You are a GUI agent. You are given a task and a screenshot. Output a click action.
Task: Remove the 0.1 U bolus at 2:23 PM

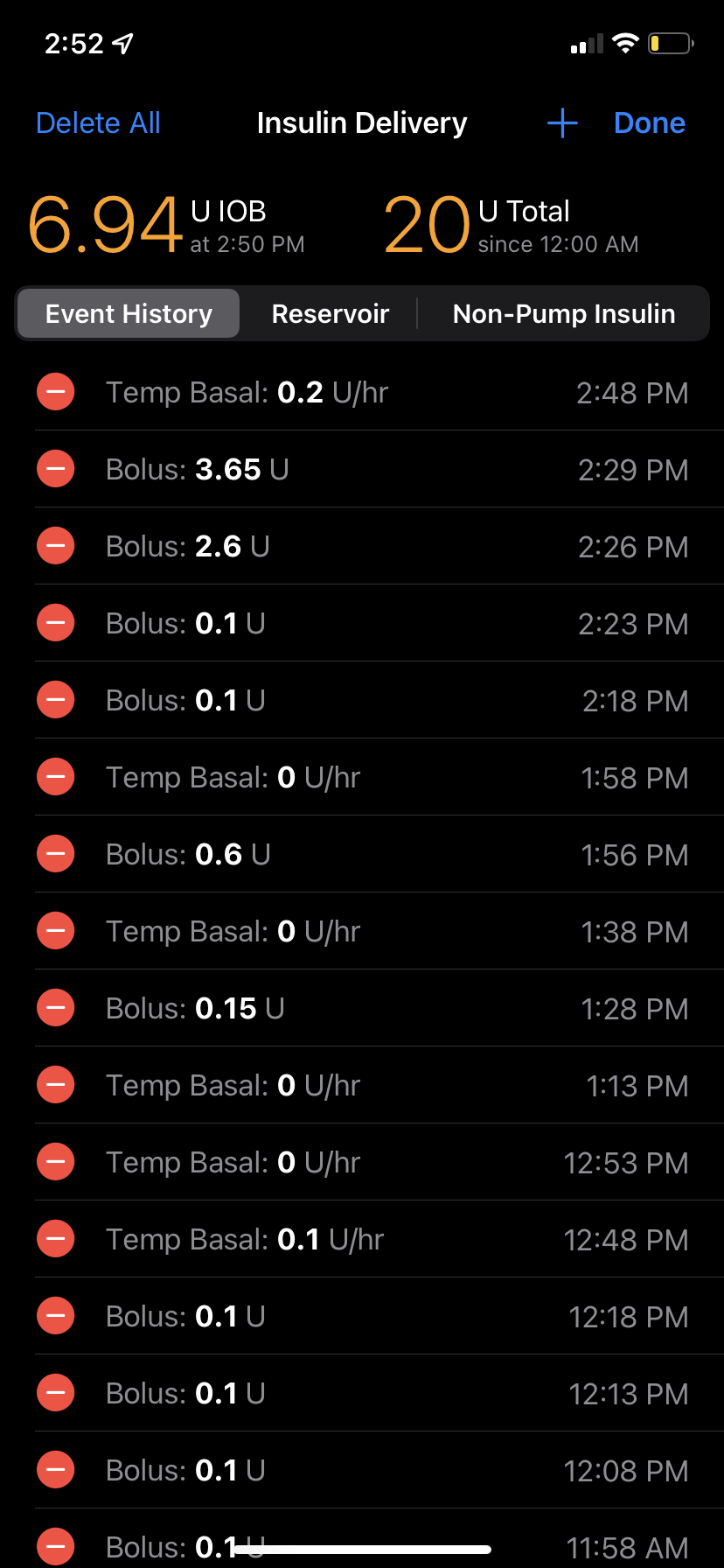pyautogui.click(x=55, y=622)
